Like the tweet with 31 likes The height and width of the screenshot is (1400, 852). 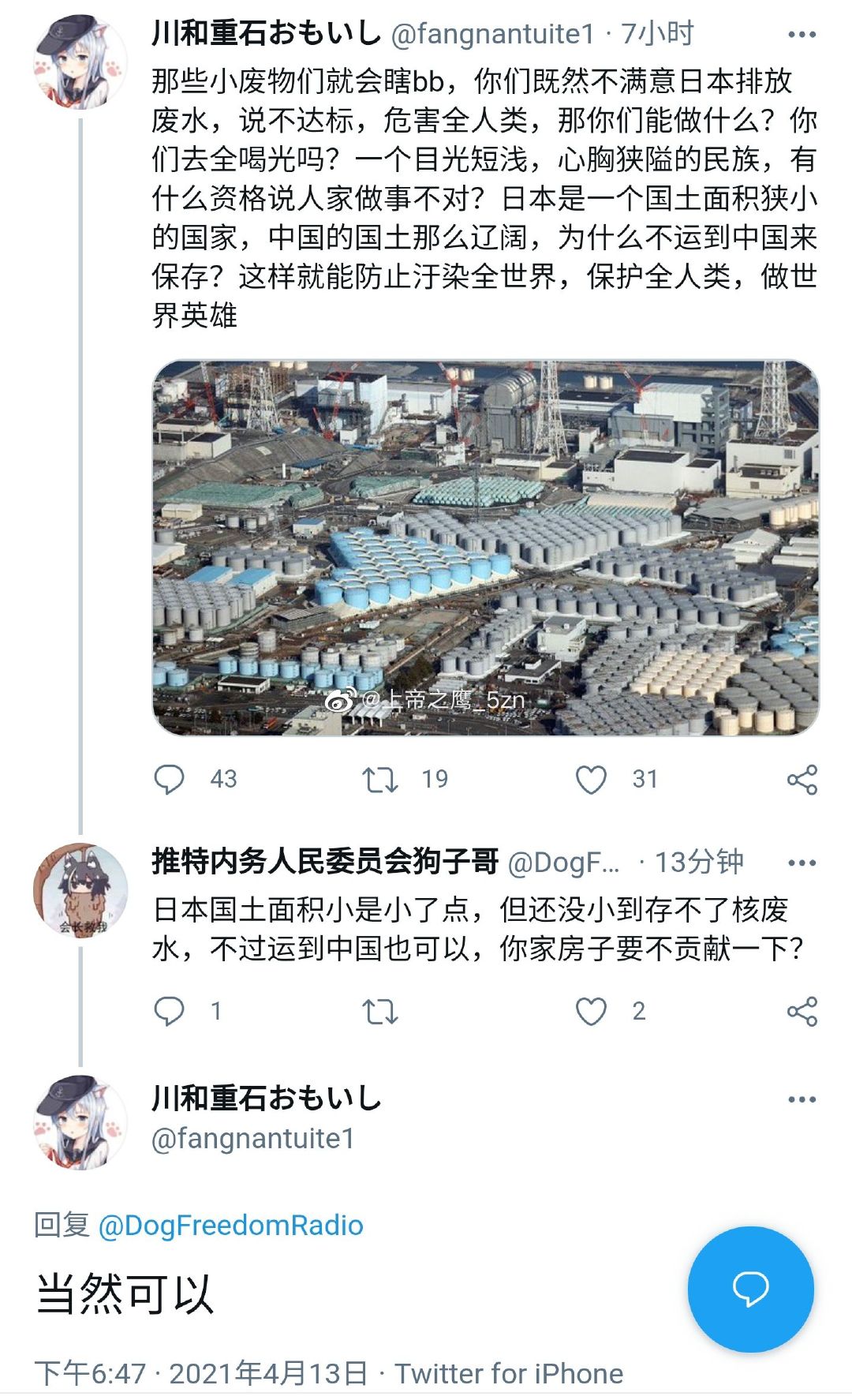(x=591, y=779)
